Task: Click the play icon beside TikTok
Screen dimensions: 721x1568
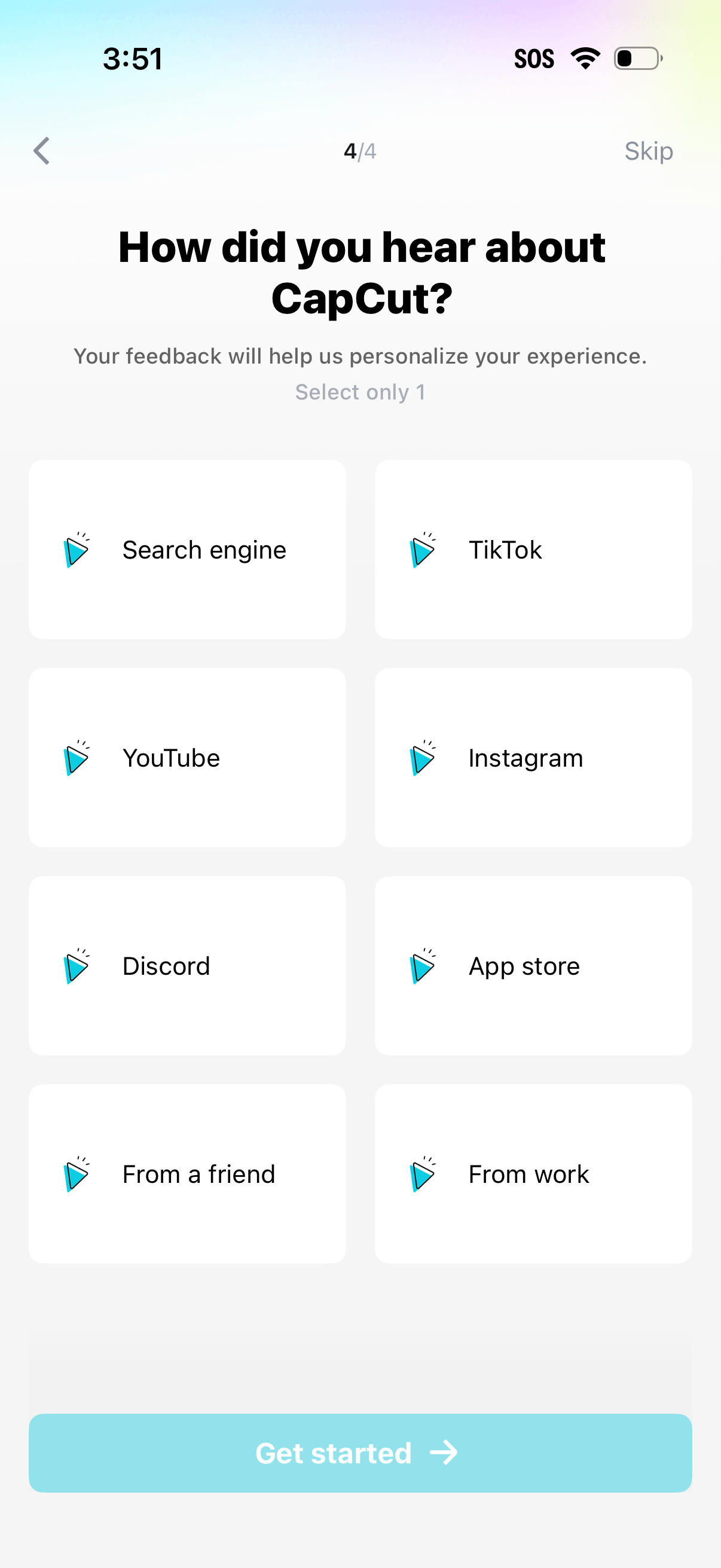Action: click(x=423, y=549)
